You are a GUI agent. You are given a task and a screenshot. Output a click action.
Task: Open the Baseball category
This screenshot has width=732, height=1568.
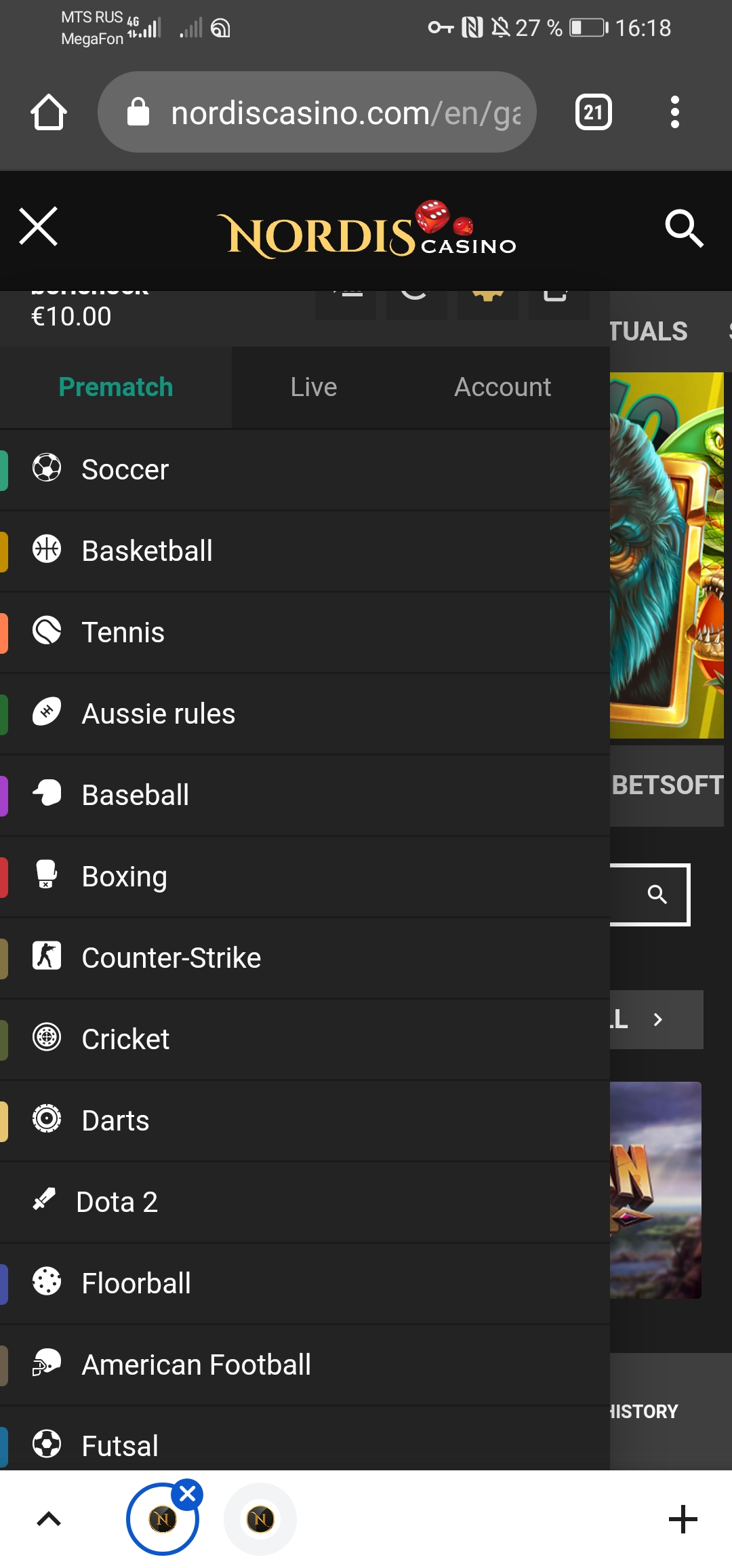[x=305, y=795]
